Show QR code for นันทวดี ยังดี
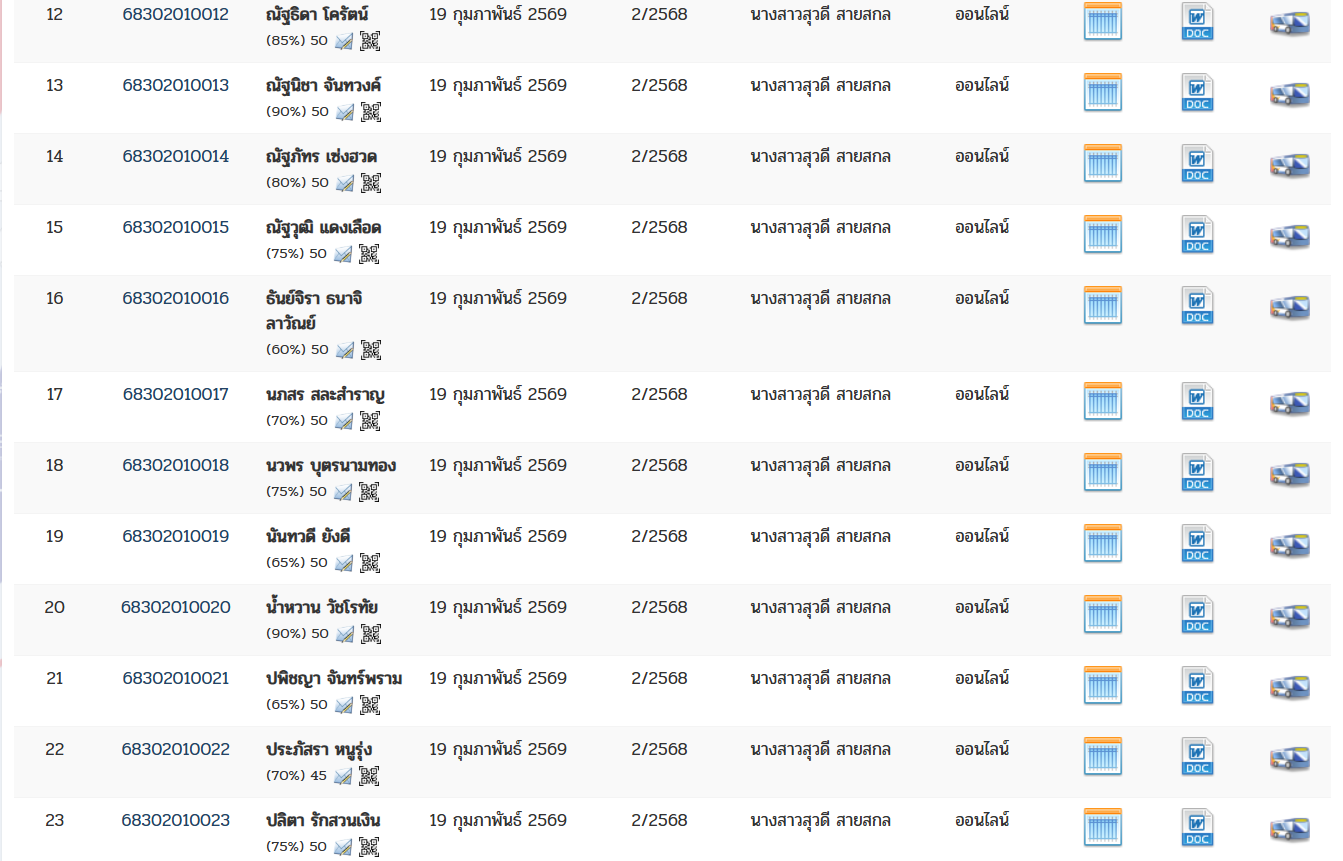This screenshot has width=1343, height=861. coord(370,563)
